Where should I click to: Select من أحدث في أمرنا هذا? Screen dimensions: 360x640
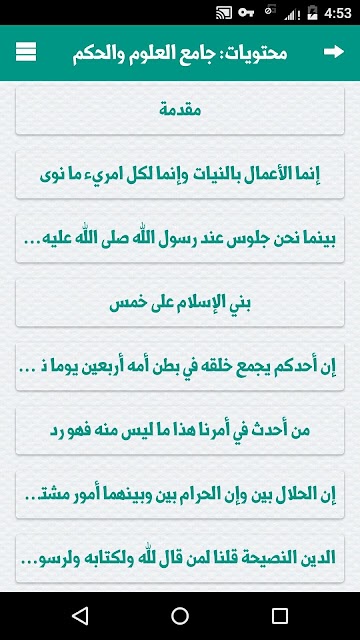coord(180,430)
